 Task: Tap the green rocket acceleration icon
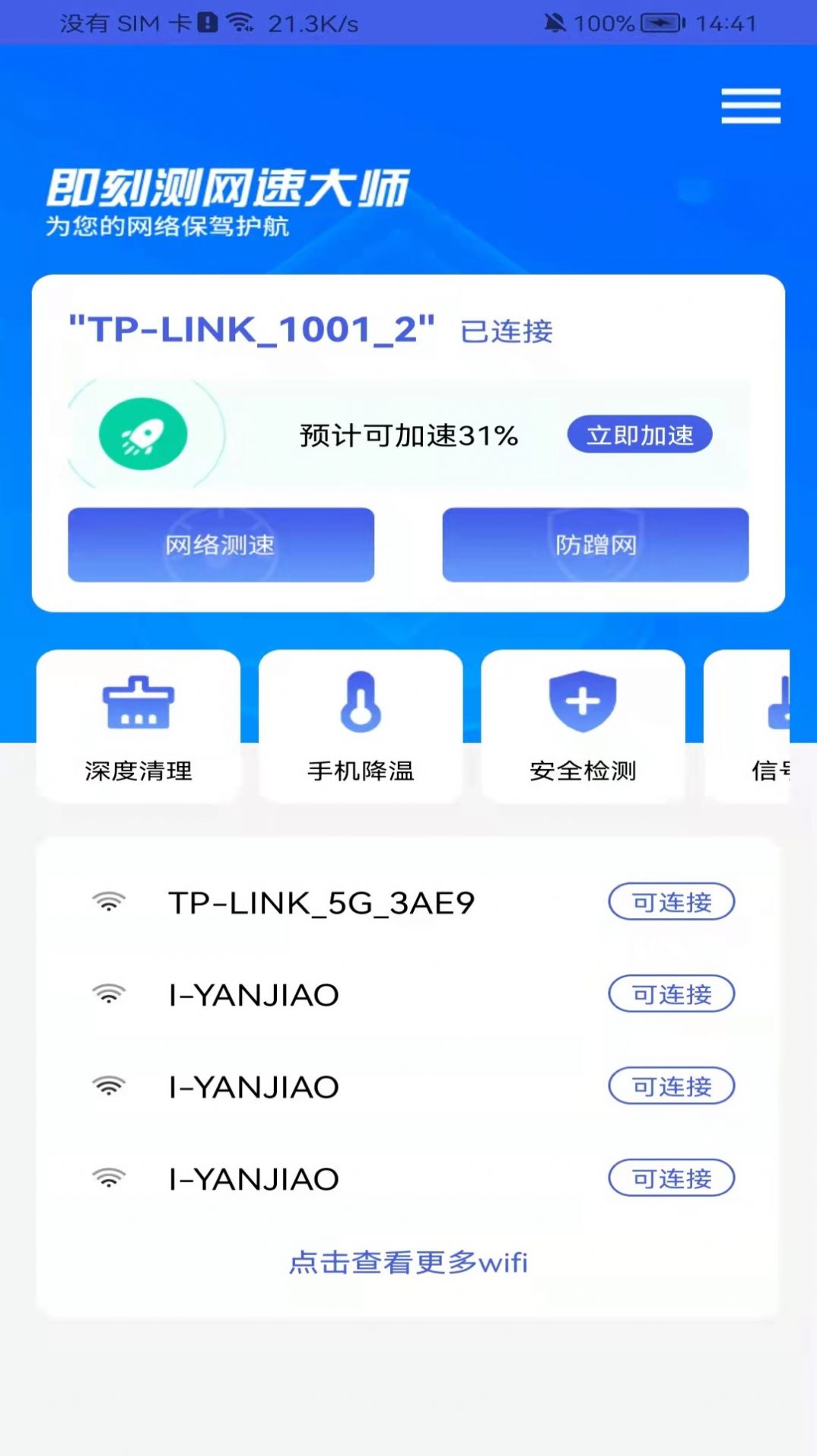pos(143,433)
